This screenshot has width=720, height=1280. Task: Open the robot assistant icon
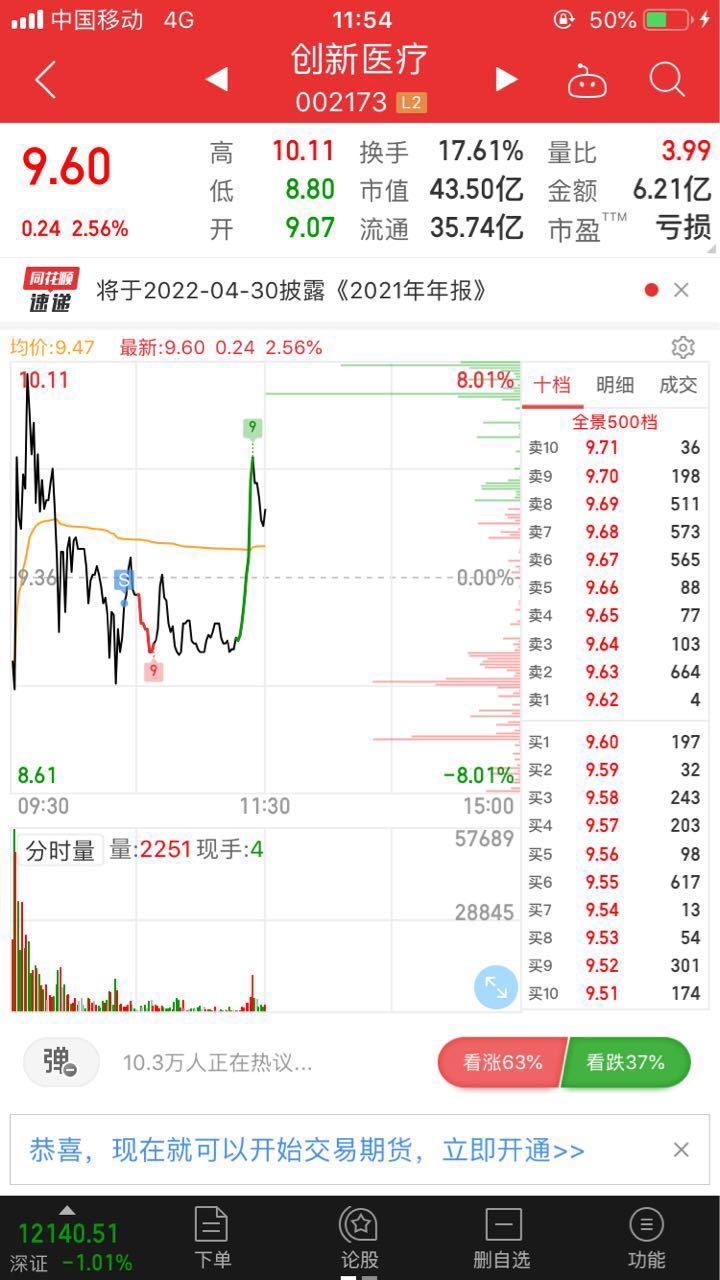point(587,80)
